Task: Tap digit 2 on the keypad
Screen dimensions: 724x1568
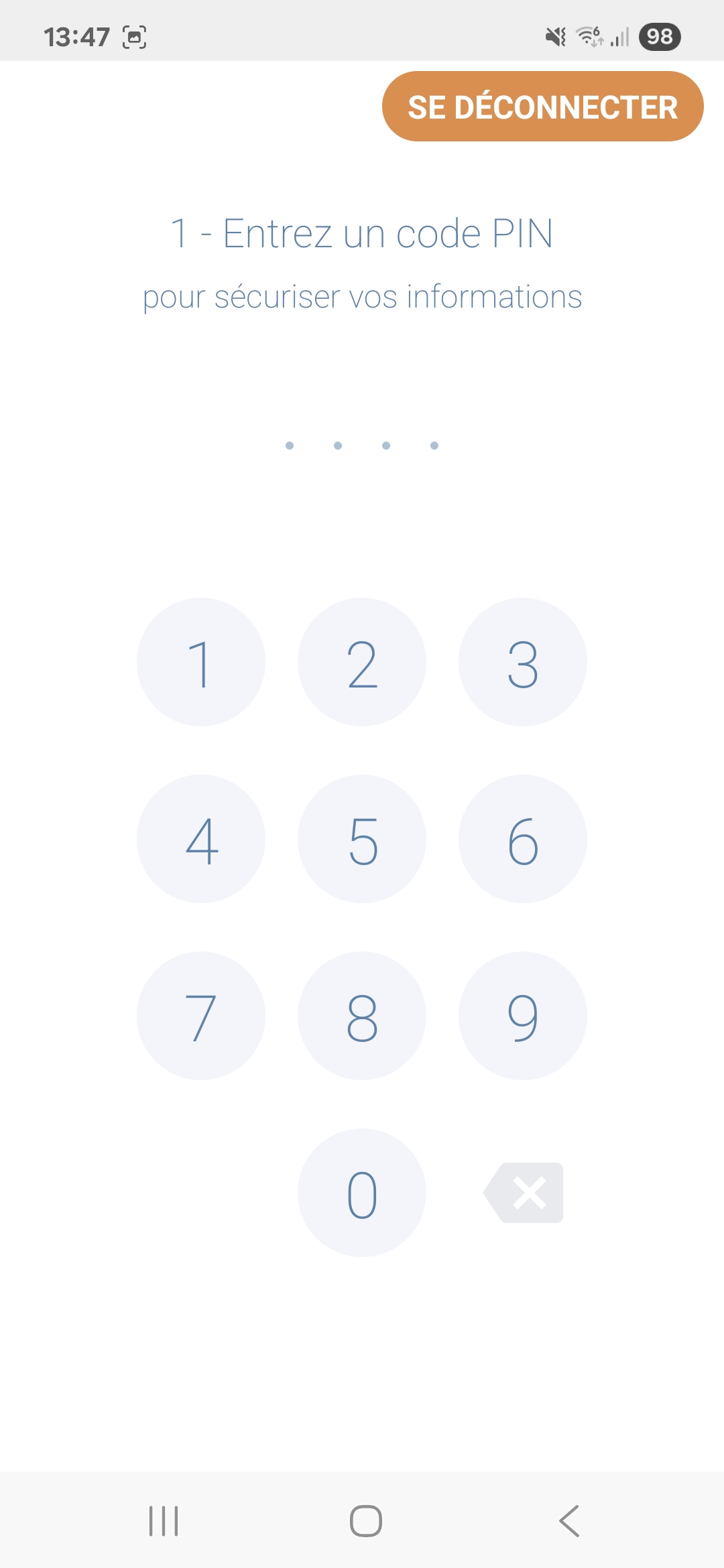Action: tap(362, 662)
